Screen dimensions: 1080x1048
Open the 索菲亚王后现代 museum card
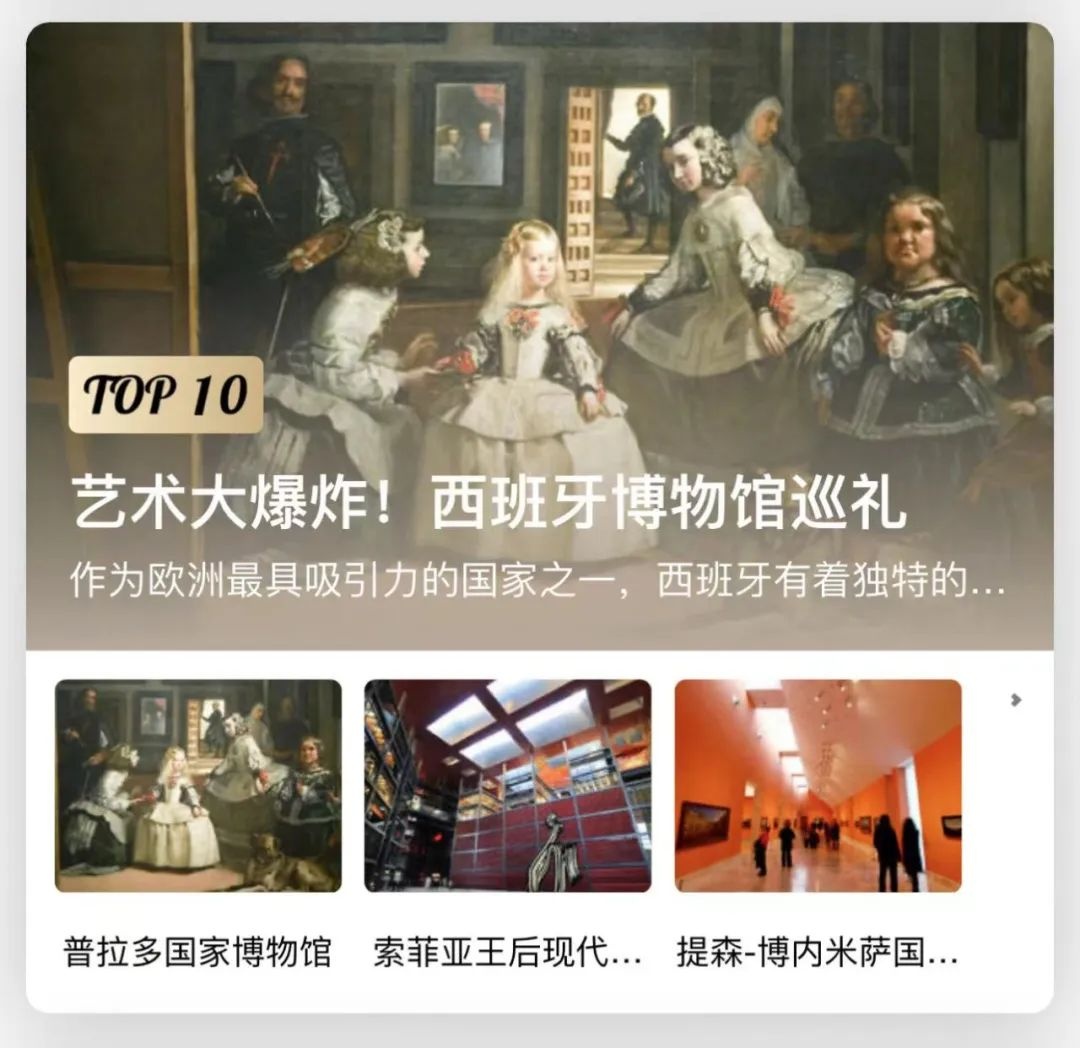point(507,786)
